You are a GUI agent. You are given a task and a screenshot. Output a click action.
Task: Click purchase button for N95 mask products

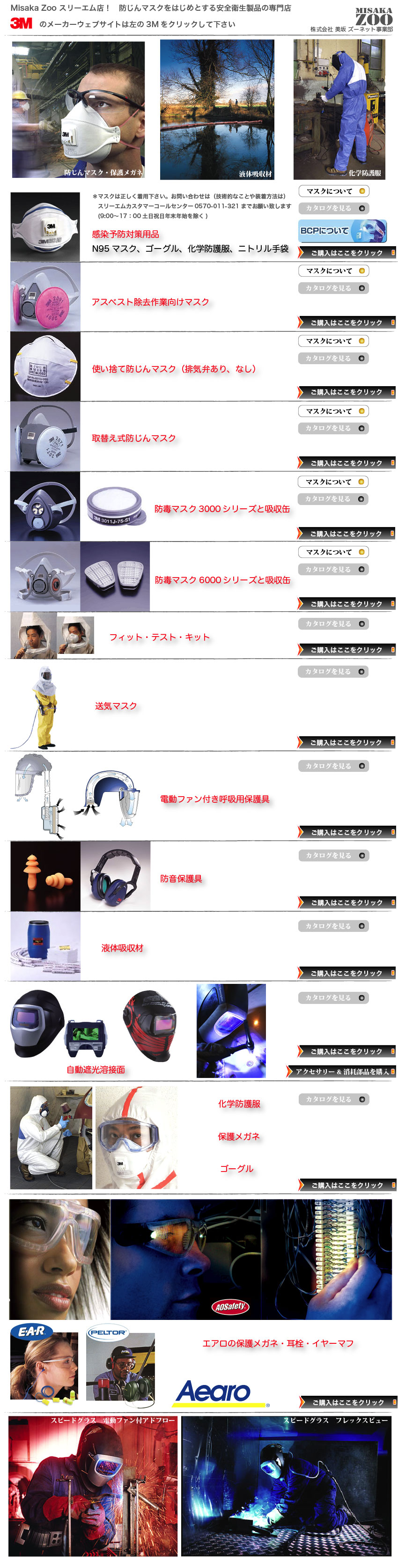[x=347, y=253]
